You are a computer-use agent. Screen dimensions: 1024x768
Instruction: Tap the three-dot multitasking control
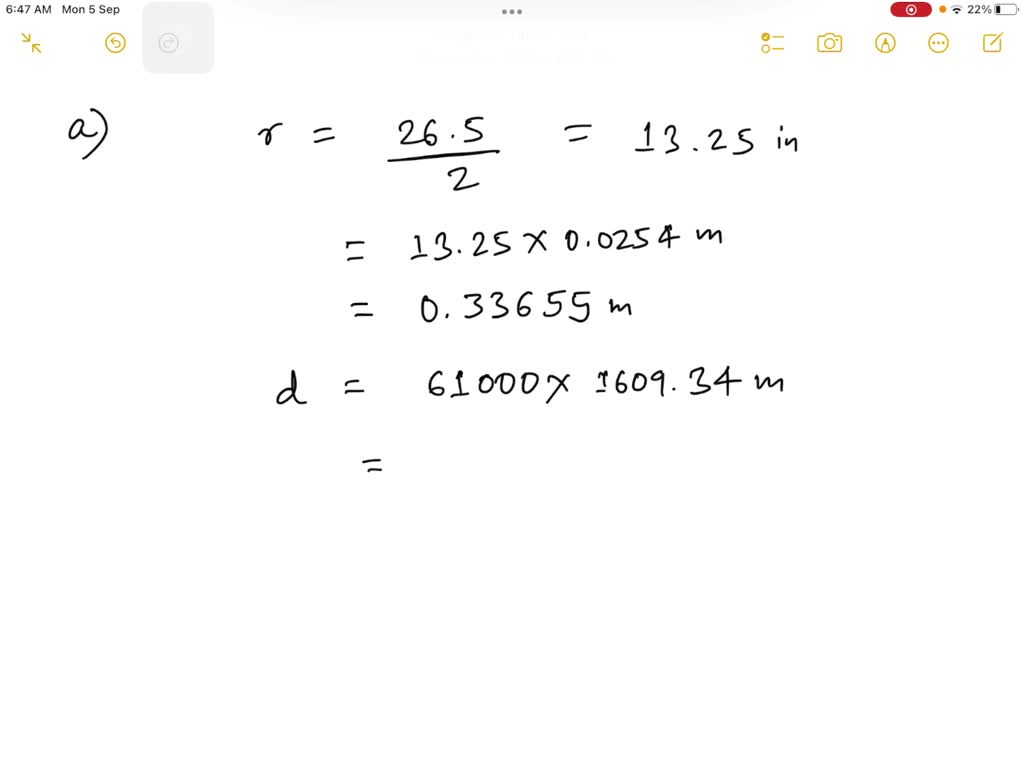coord(512,12)
